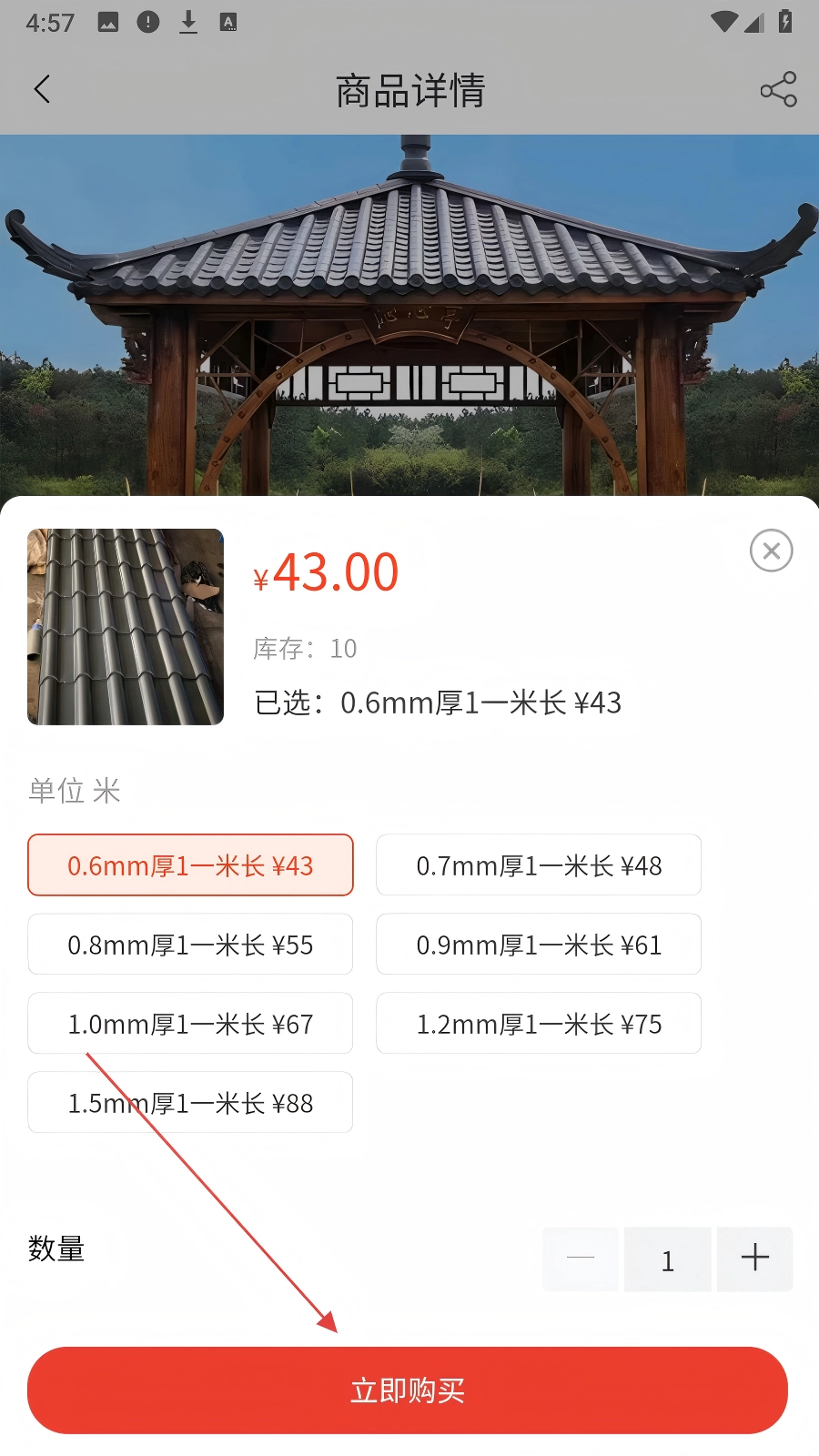Image resolution: width=819 pixels, height=1456 pixels.
Task: Tap 立即购买 to buy now
Action: click(x=408, y=1390)
